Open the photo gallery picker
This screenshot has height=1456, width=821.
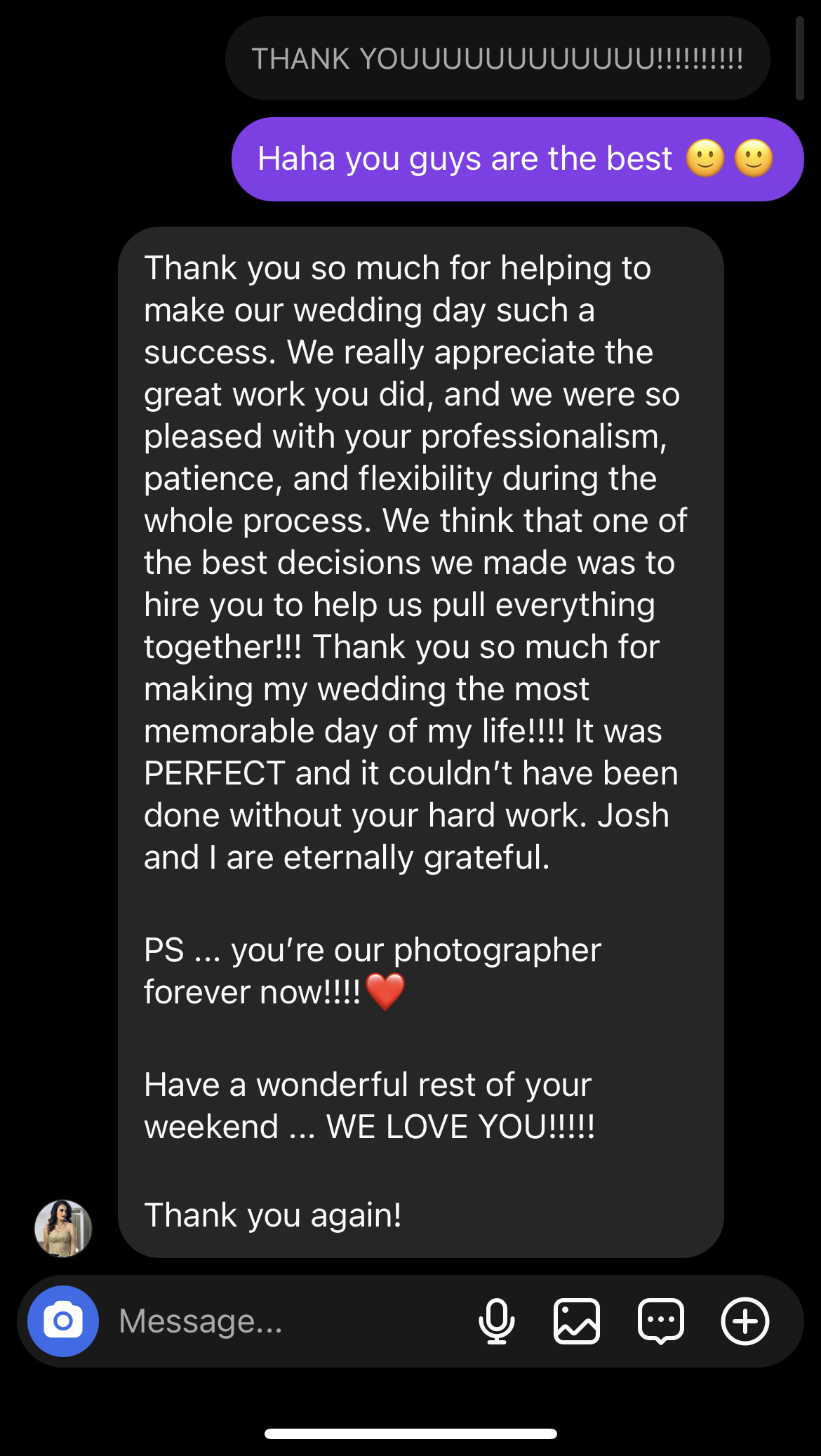pos(577,1321)
